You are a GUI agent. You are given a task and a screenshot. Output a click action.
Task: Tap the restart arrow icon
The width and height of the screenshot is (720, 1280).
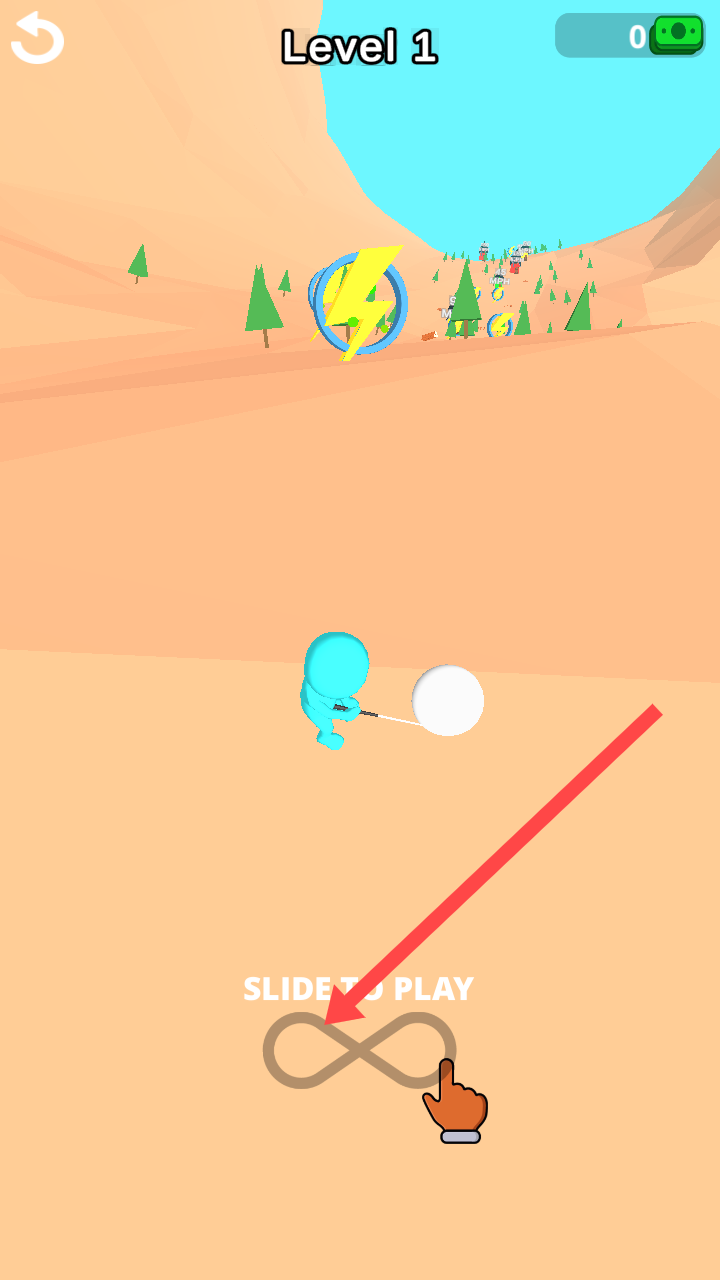(x=37, y=39)
